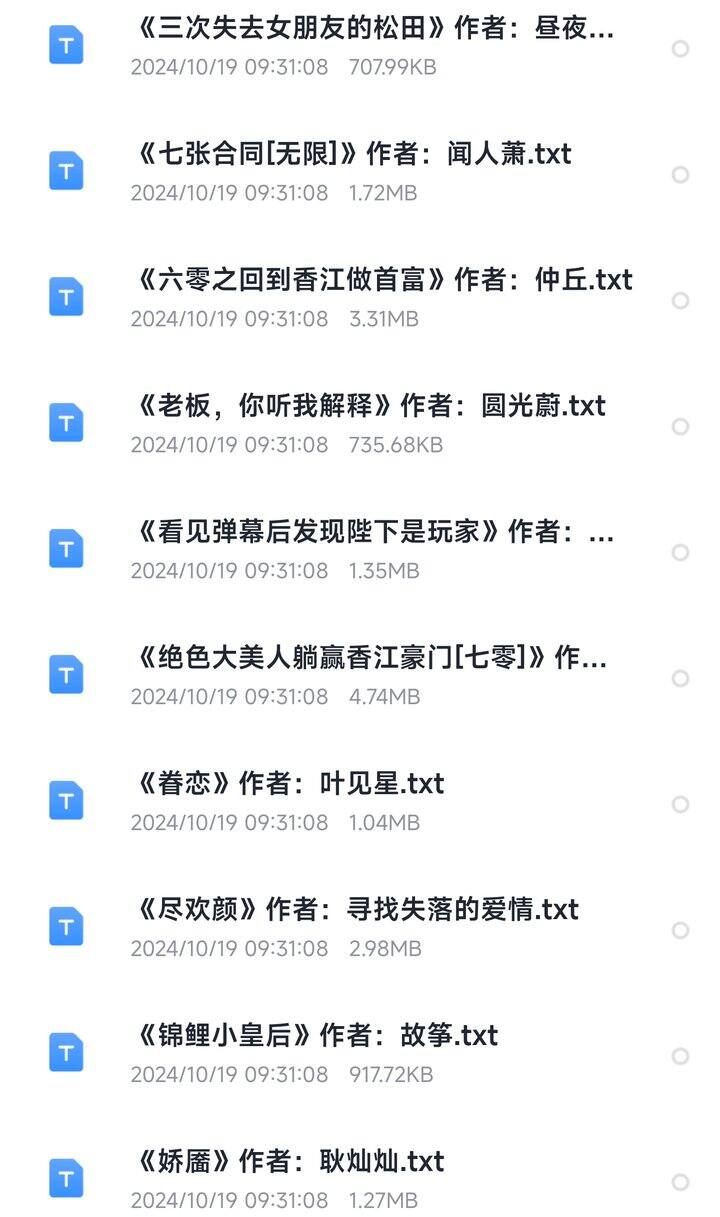Select《老板，你听我解释》via its circle
This screenshot has height=1217, width=720.
[x=680, y=427]
